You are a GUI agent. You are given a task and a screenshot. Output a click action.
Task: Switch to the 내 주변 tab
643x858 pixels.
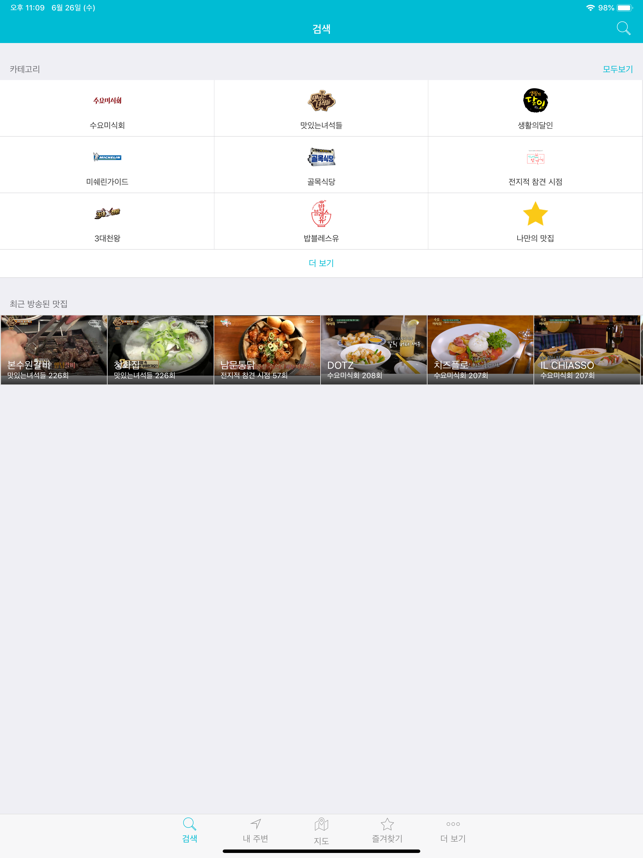tap(255, 830)
